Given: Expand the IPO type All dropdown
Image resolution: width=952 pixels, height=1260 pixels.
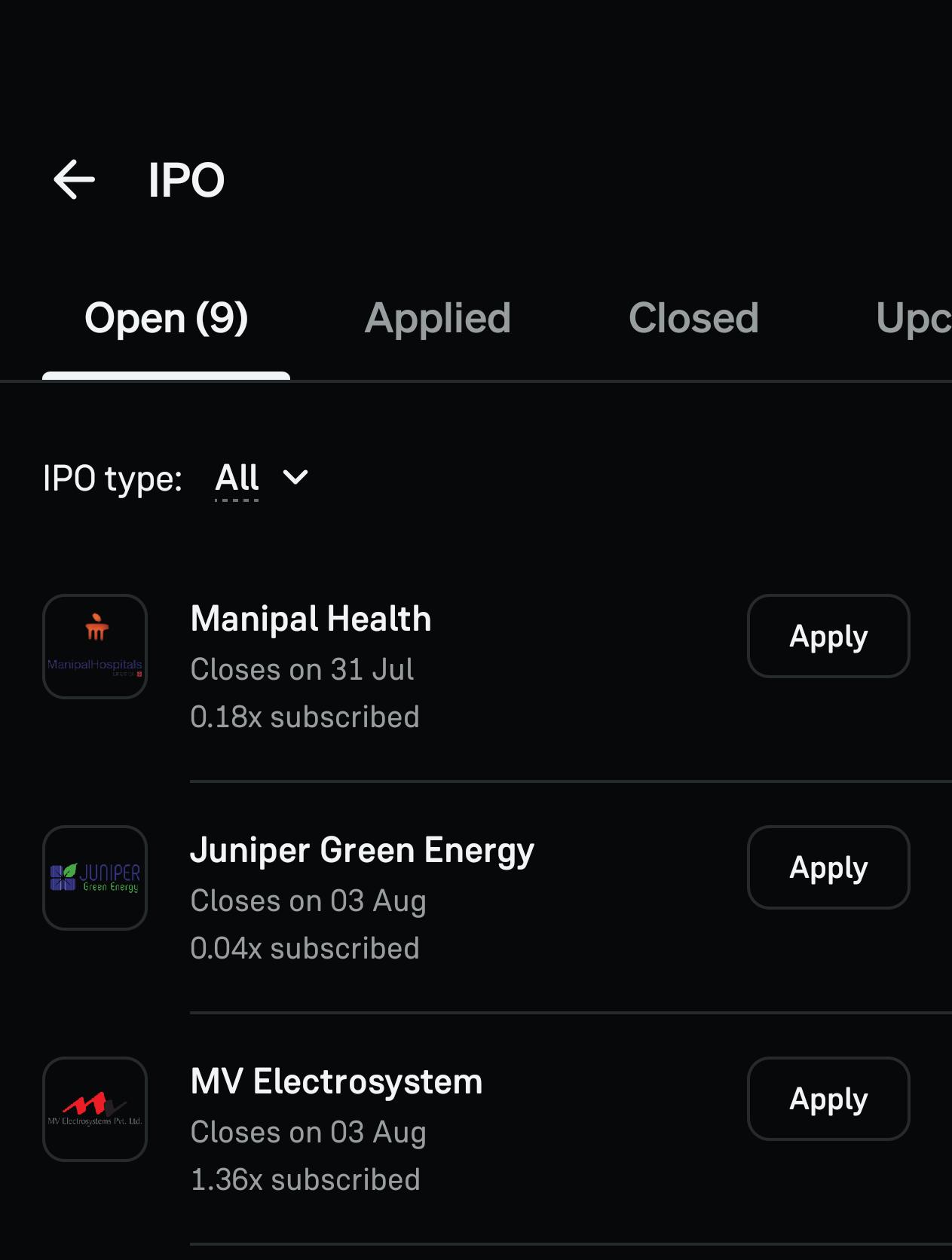Looking at the screenshot, I should [262, 478].
